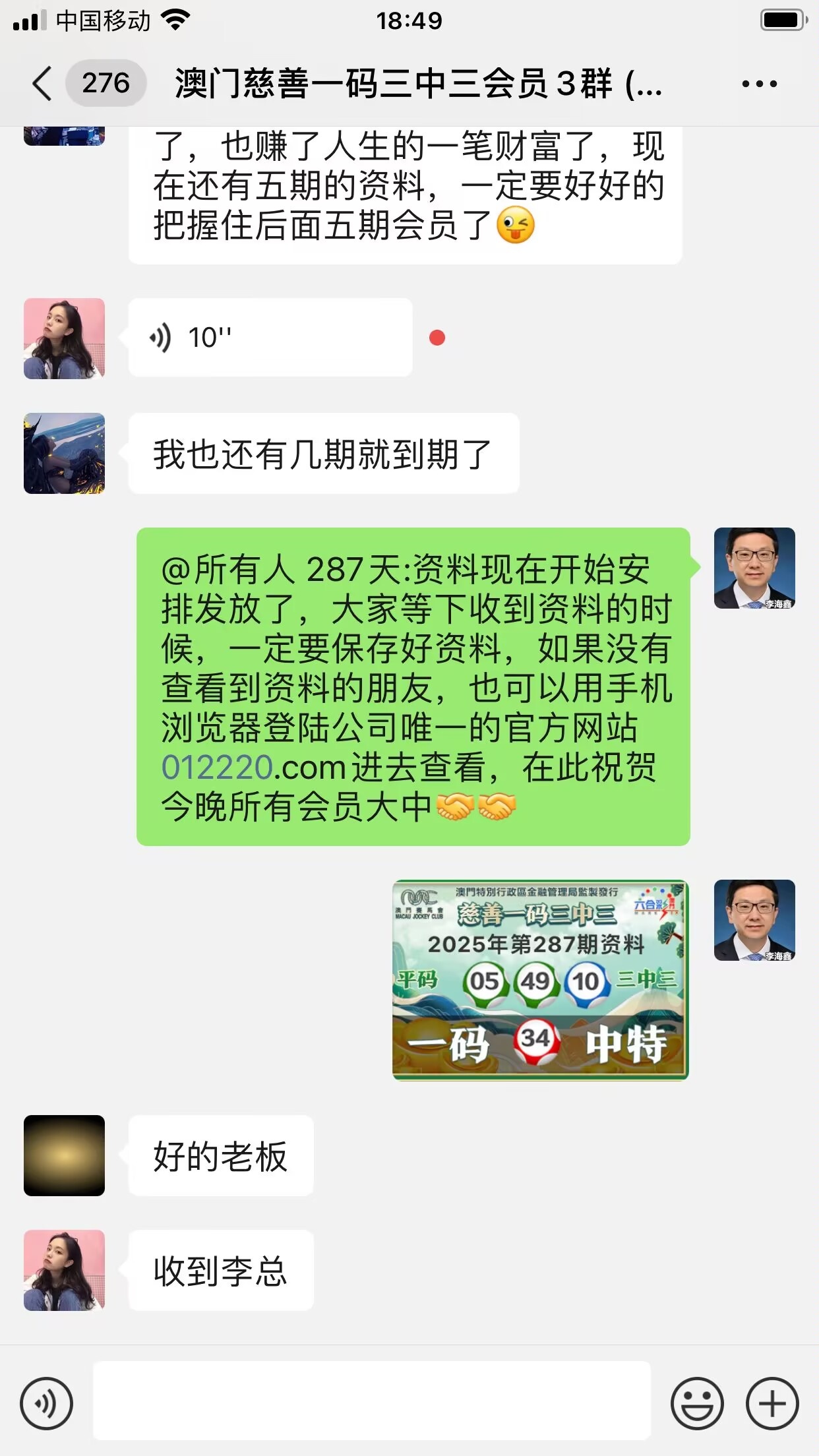819x1456 pixels.
Task: Open the emoji sticker panel
Action: pyautogui.click(x=696, y=1403)
